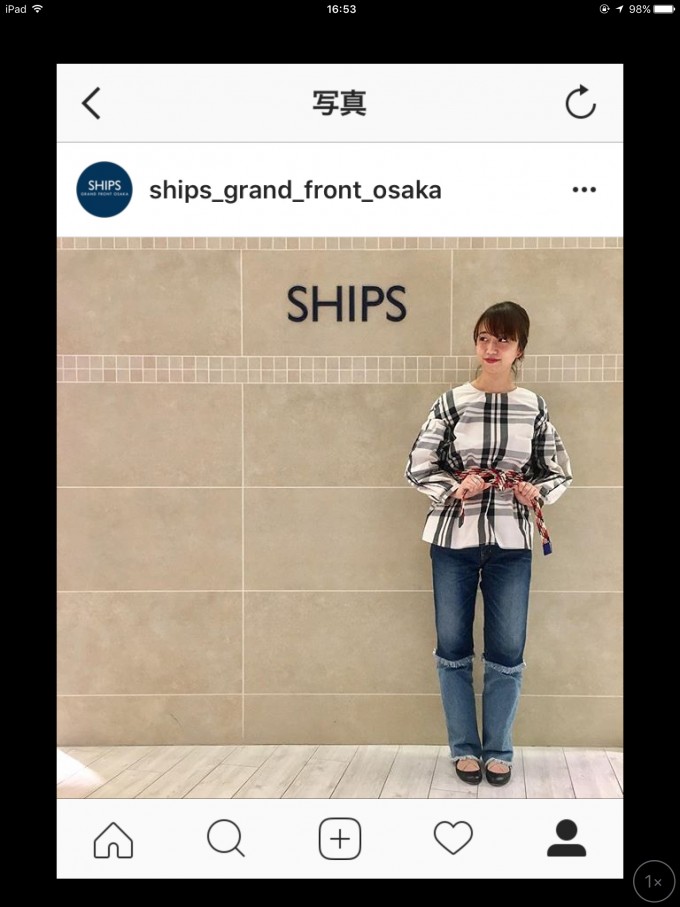Open the Activity heart tab

click(x=453, y=838)
